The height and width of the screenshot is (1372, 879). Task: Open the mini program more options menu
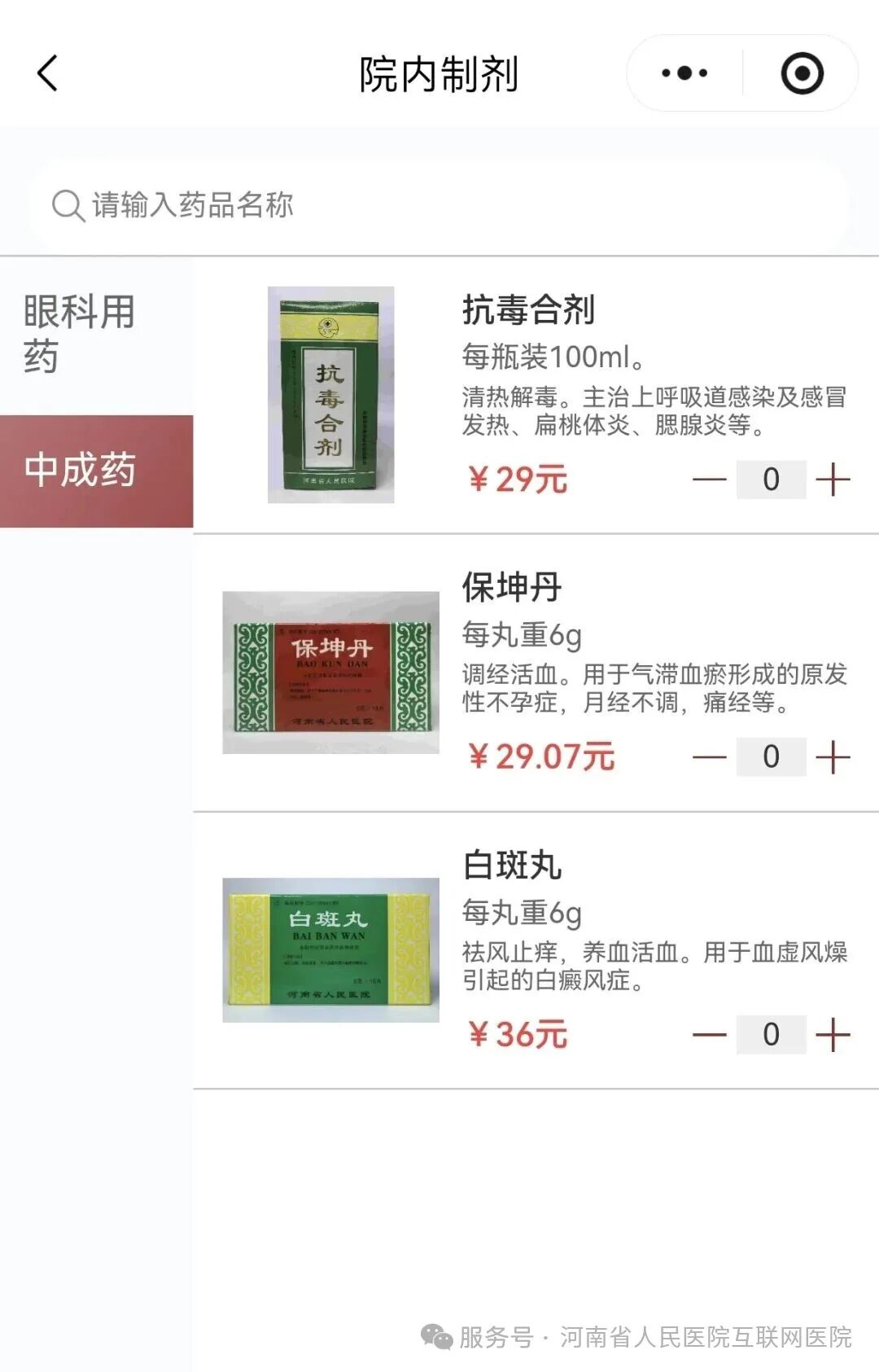coord(684,73)
